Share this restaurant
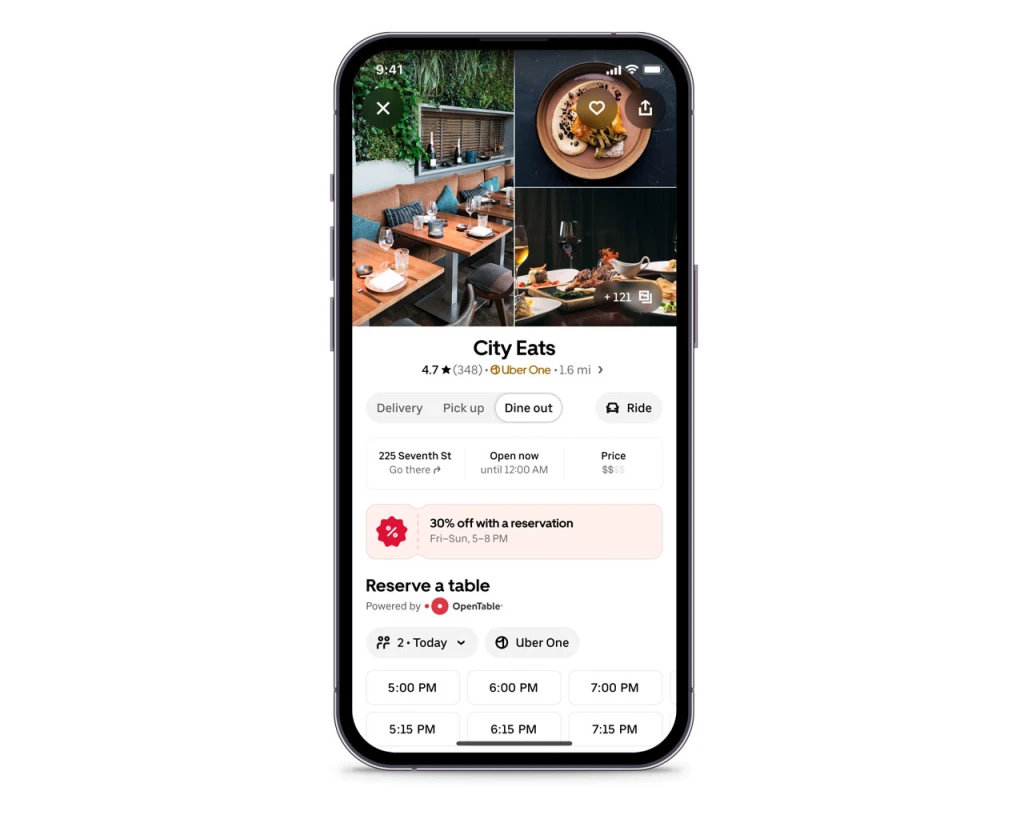The image size is (1024, 819). pos(645,108)
